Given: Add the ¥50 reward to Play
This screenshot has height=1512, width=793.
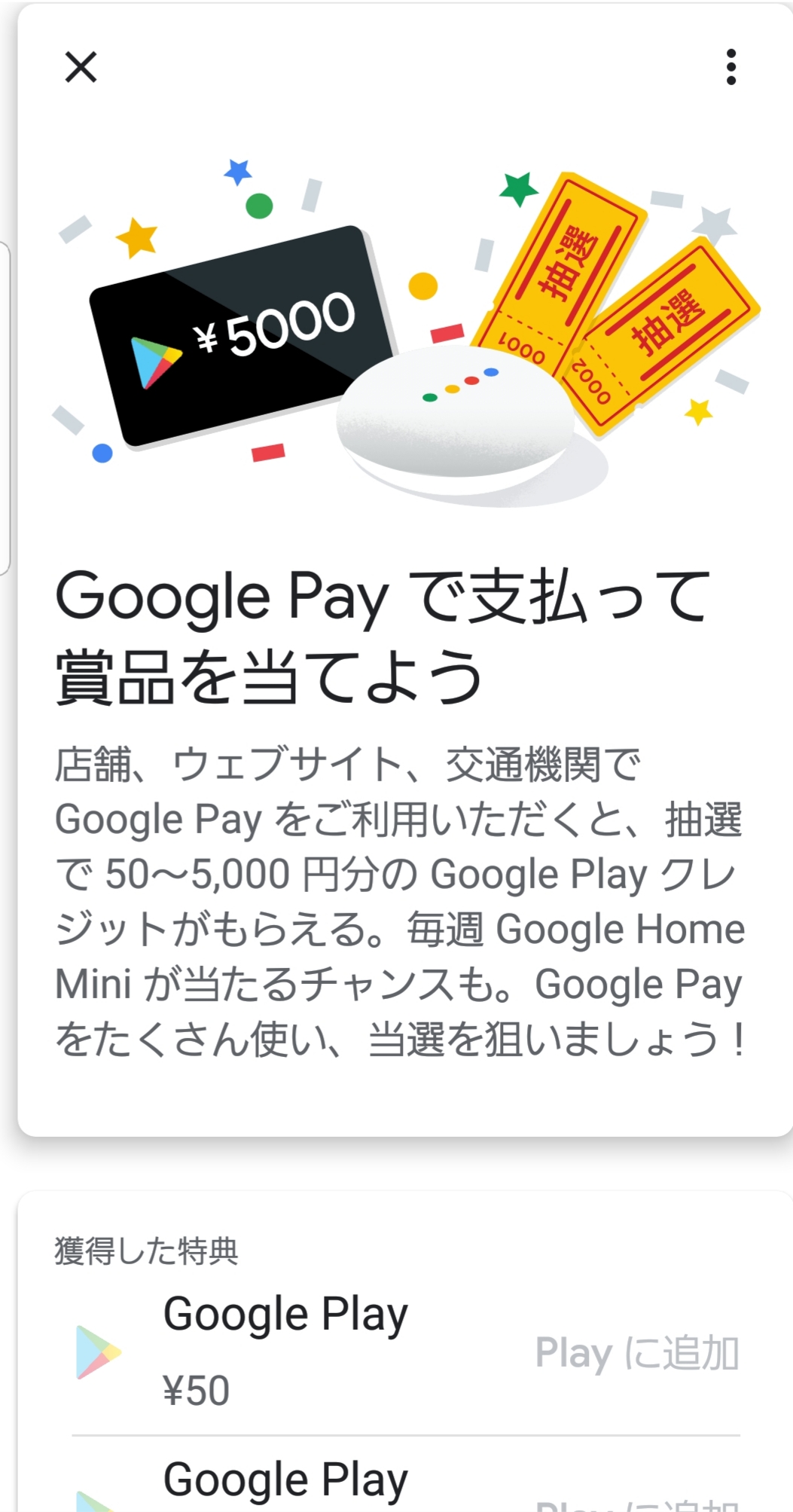Looking at the screenshot, I should tap(636, 1353).
